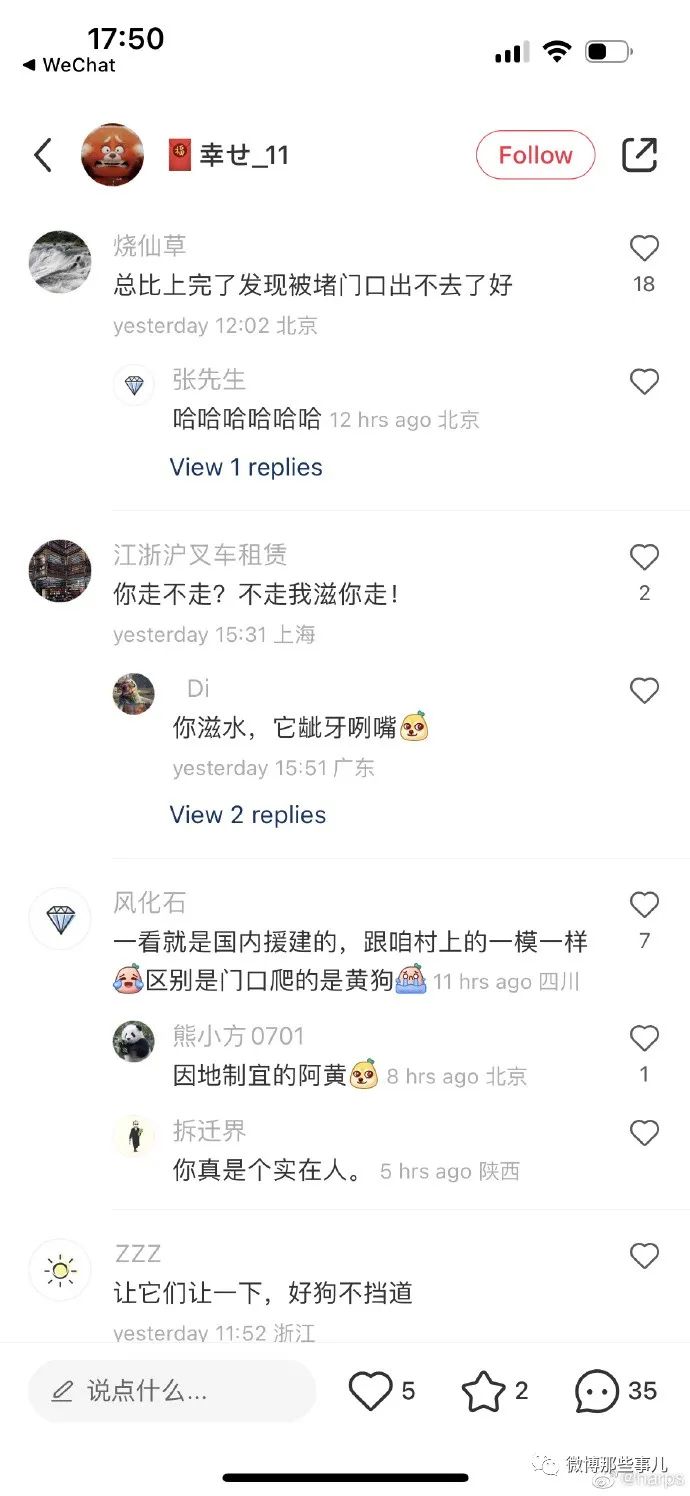
Task: Like 熊小方0701's reply
Action: point(644,1038)
